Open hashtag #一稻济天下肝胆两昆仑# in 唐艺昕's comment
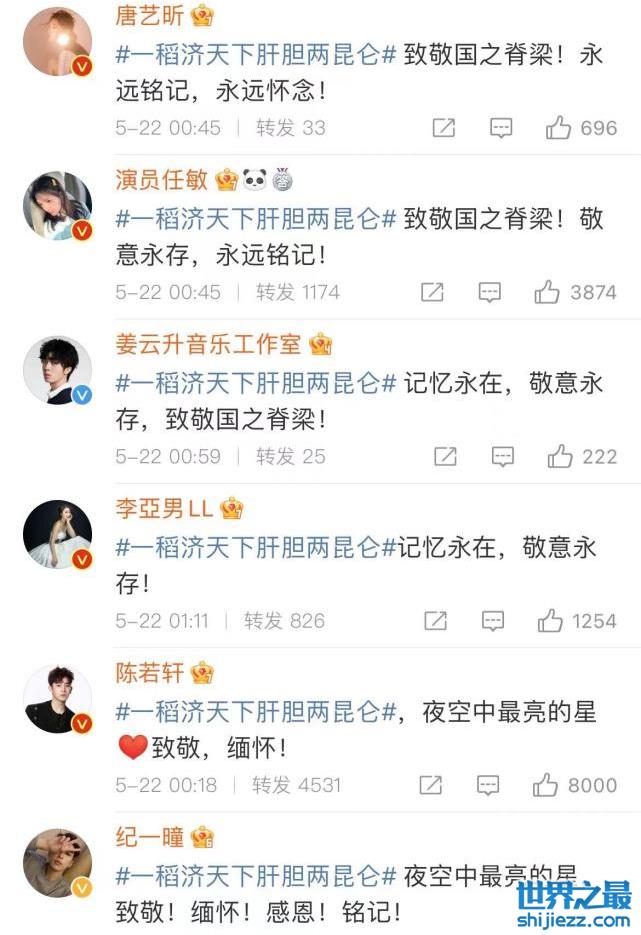This screenshot has width=641, height=935. coord(256,56)
